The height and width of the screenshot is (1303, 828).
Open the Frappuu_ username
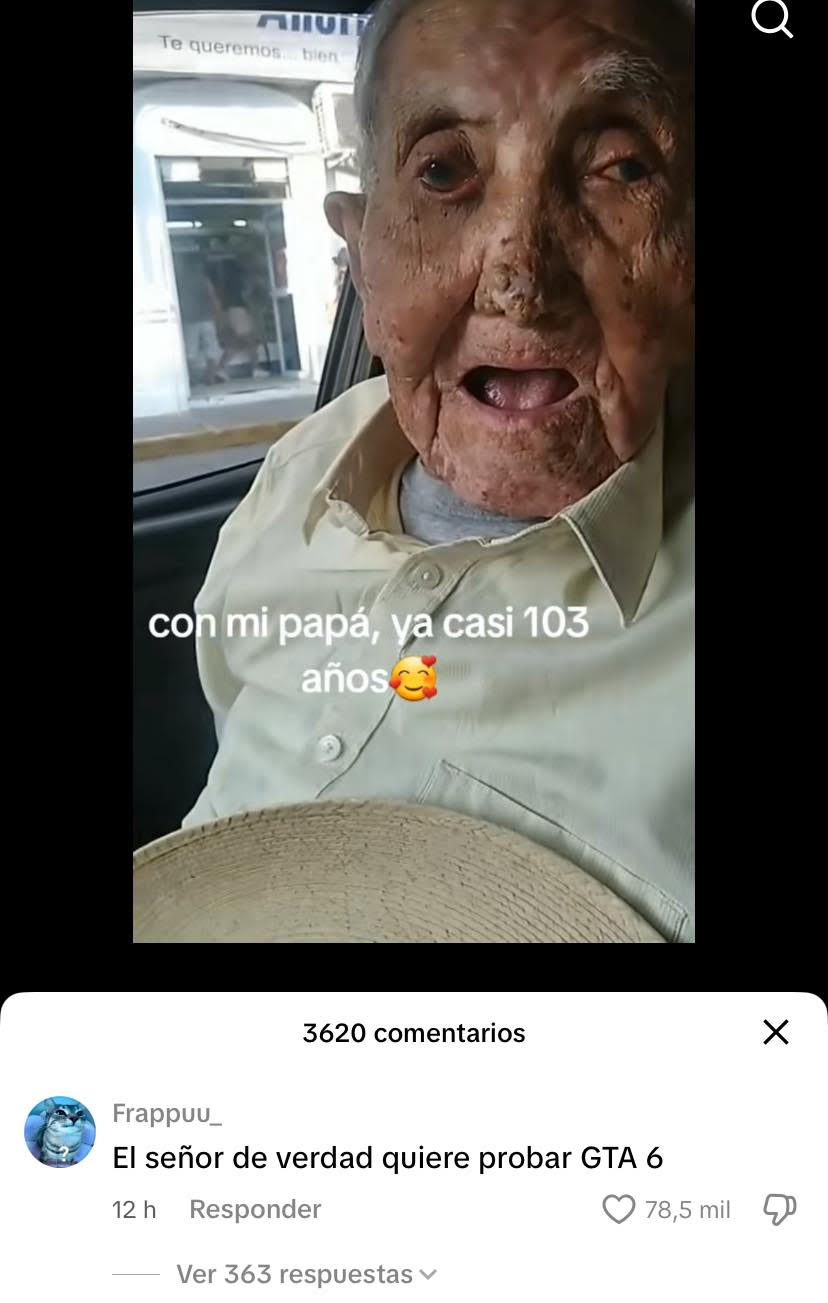tap(167, 1113)
